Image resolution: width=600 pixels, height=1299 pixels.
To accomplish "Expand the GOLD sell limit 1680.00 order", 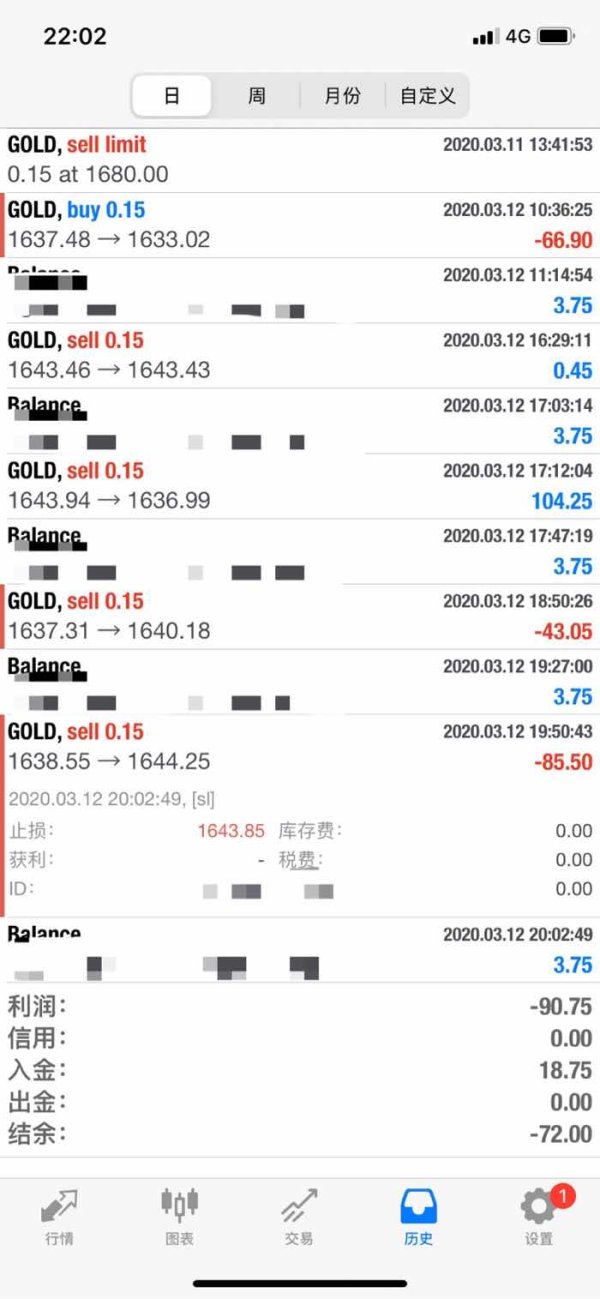I will click(x=300, y=160).
